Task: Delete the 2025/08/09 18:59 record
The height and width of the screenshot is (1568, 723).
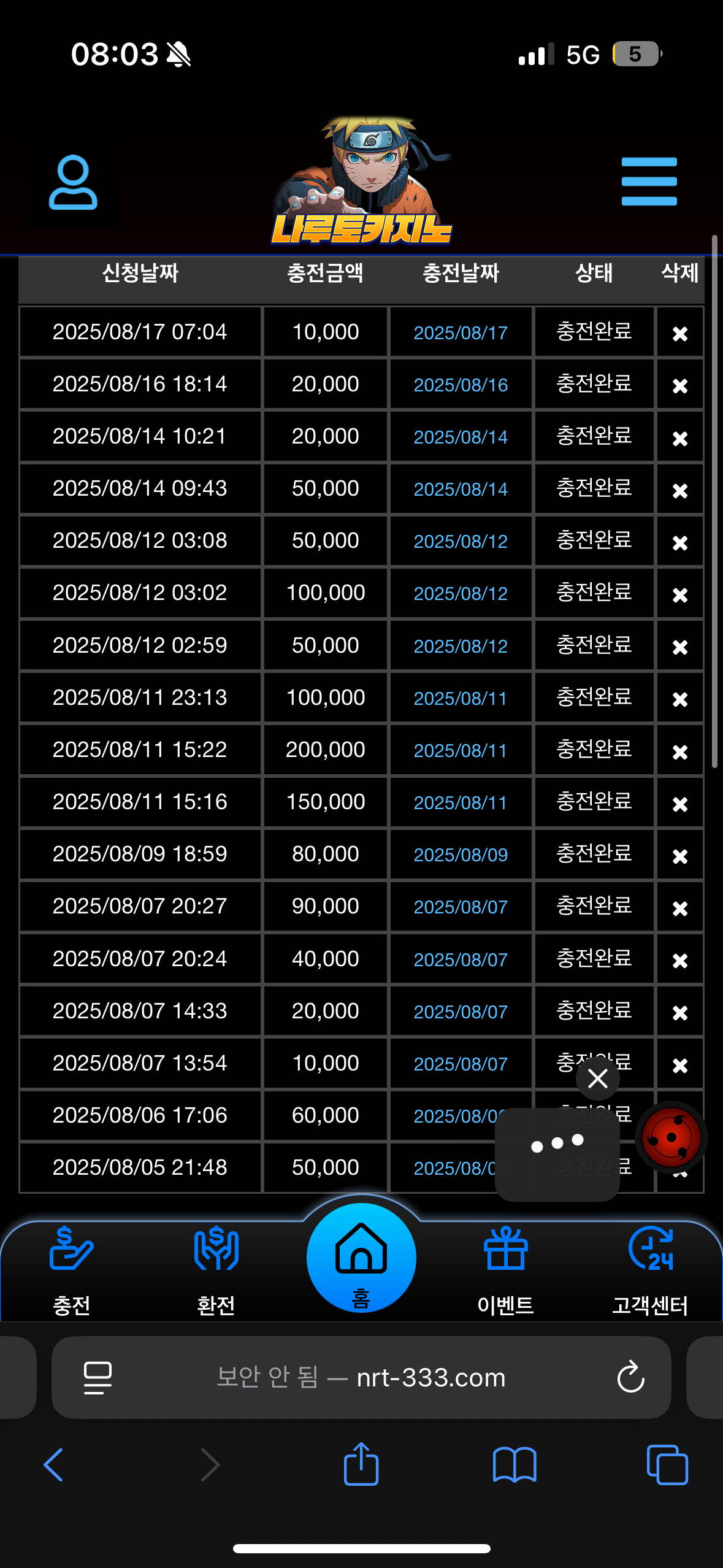Action: 679,856
